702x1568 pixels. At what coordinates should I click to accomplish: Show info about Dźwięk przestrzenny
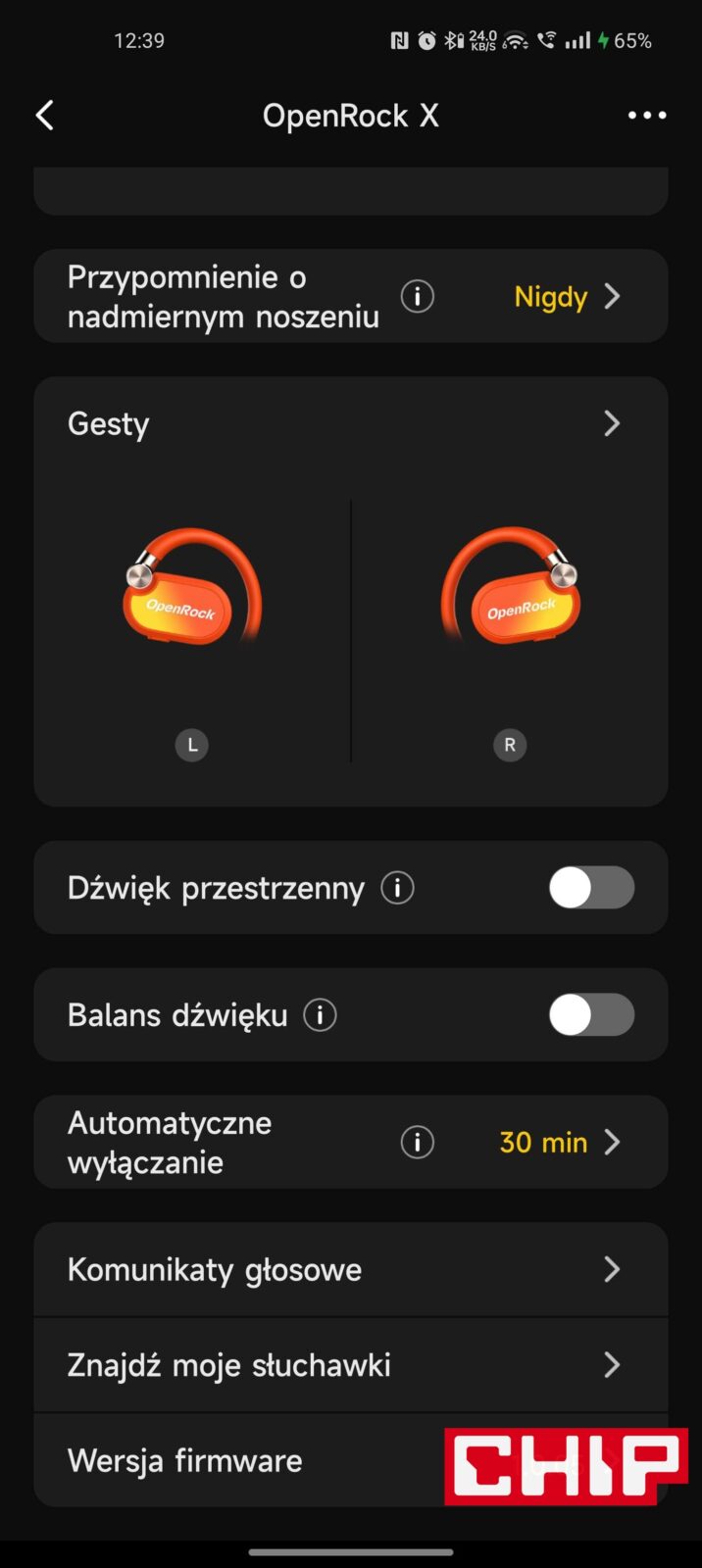397,888
